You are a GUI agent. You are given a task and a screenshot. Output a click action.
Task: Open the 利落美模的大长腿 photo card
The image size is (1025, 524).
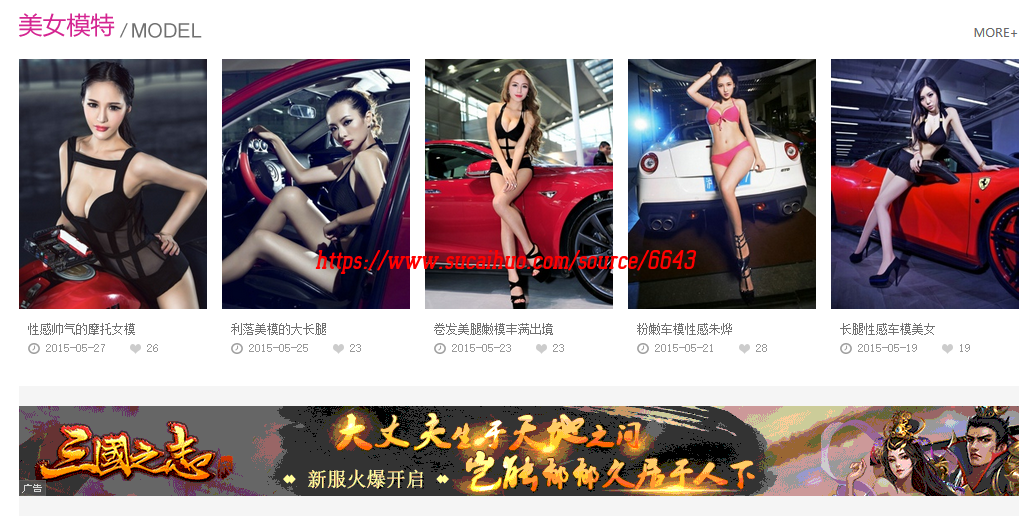[x=316, y=184]
